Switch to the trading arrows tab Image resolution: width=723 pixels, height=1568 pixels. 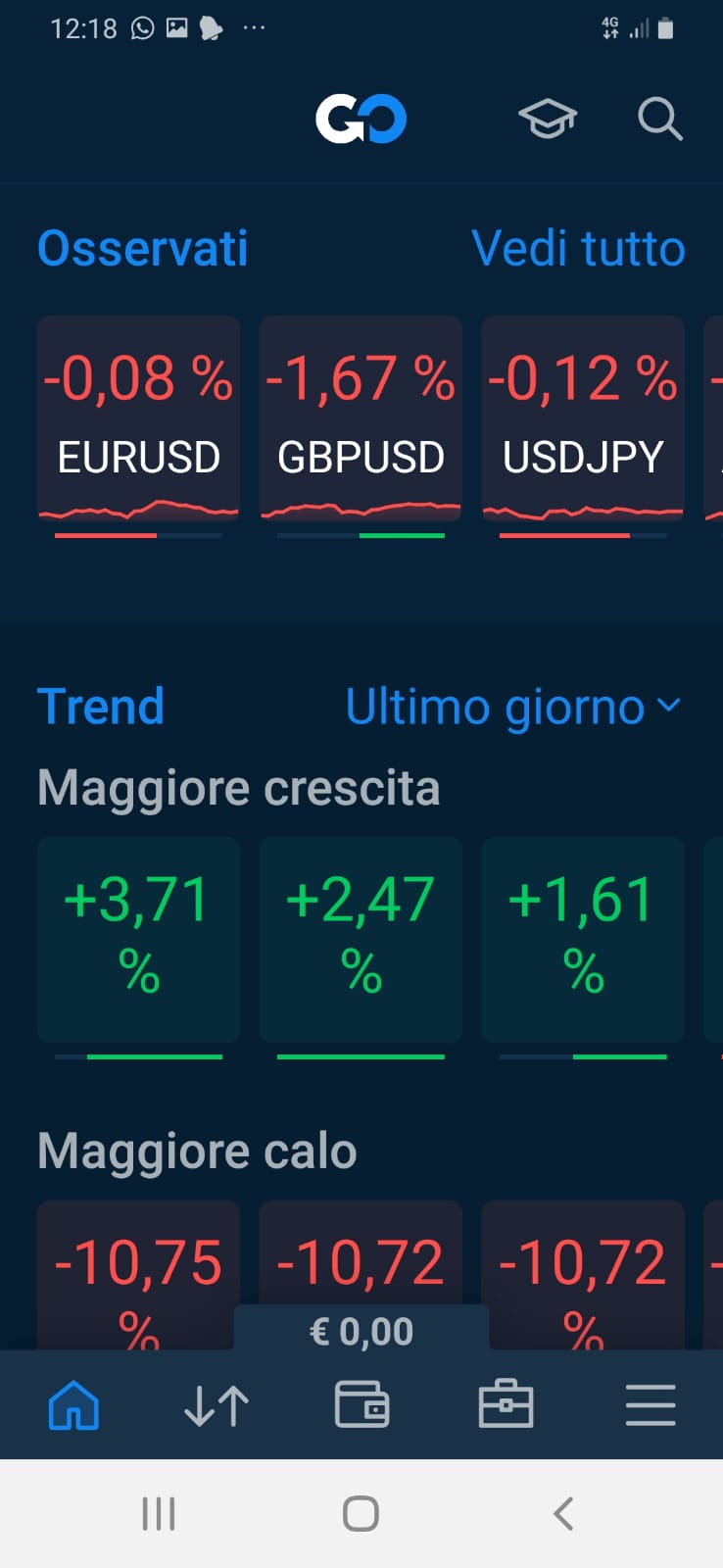click(x=217, y=1405)
